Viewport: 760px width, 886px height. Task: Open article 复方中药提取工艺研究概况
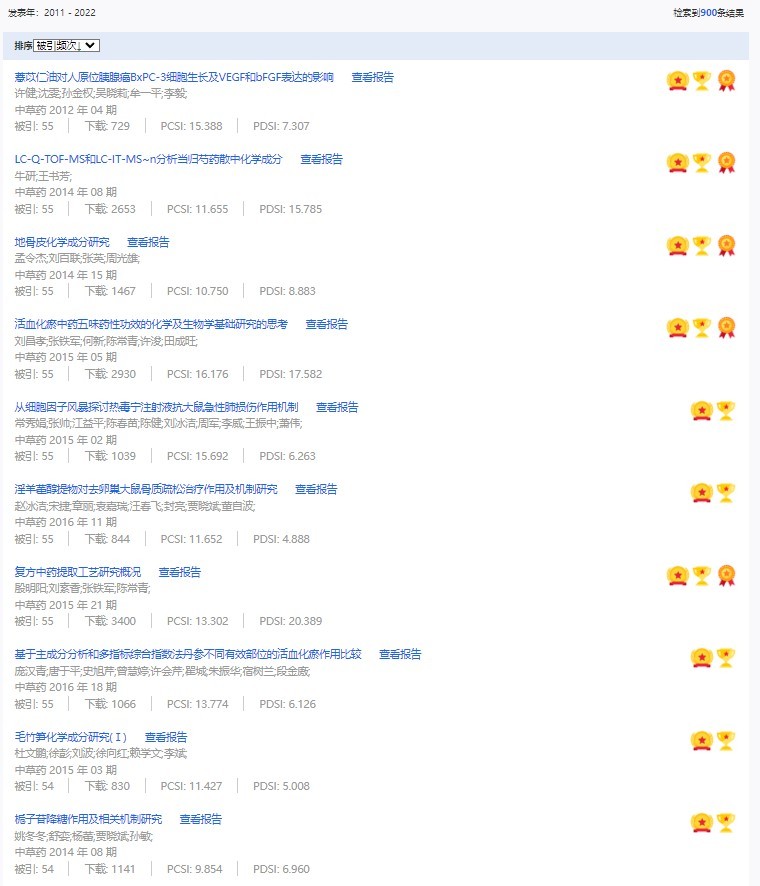click(x=77, y=572)
